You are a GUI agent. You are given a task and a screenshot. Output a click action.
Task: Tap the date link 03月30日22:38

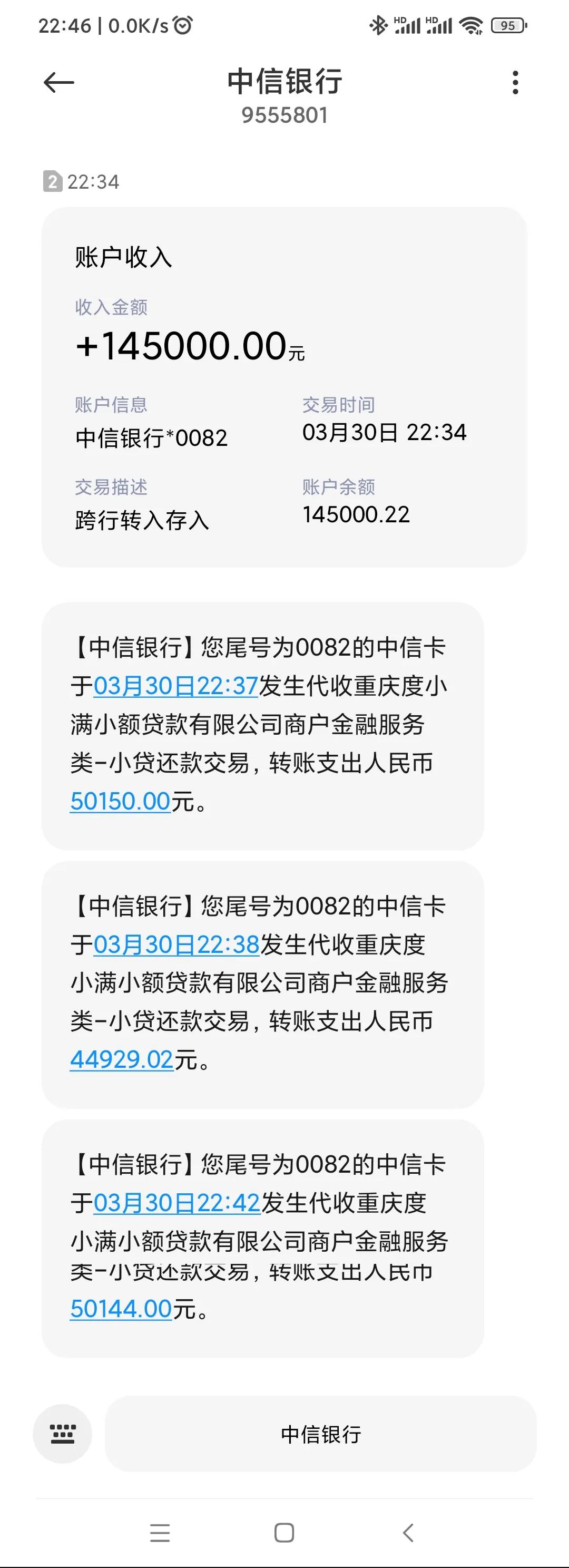[176, 944]
